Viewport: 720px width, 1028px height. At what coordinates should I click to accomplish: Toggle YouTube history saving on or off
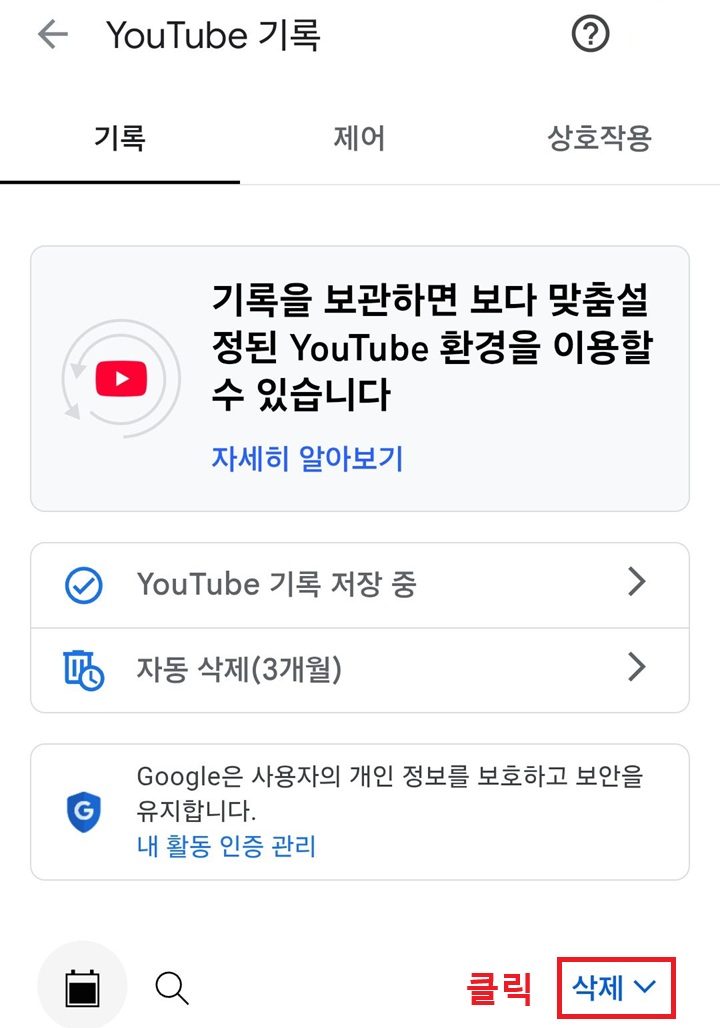point(360,585)
